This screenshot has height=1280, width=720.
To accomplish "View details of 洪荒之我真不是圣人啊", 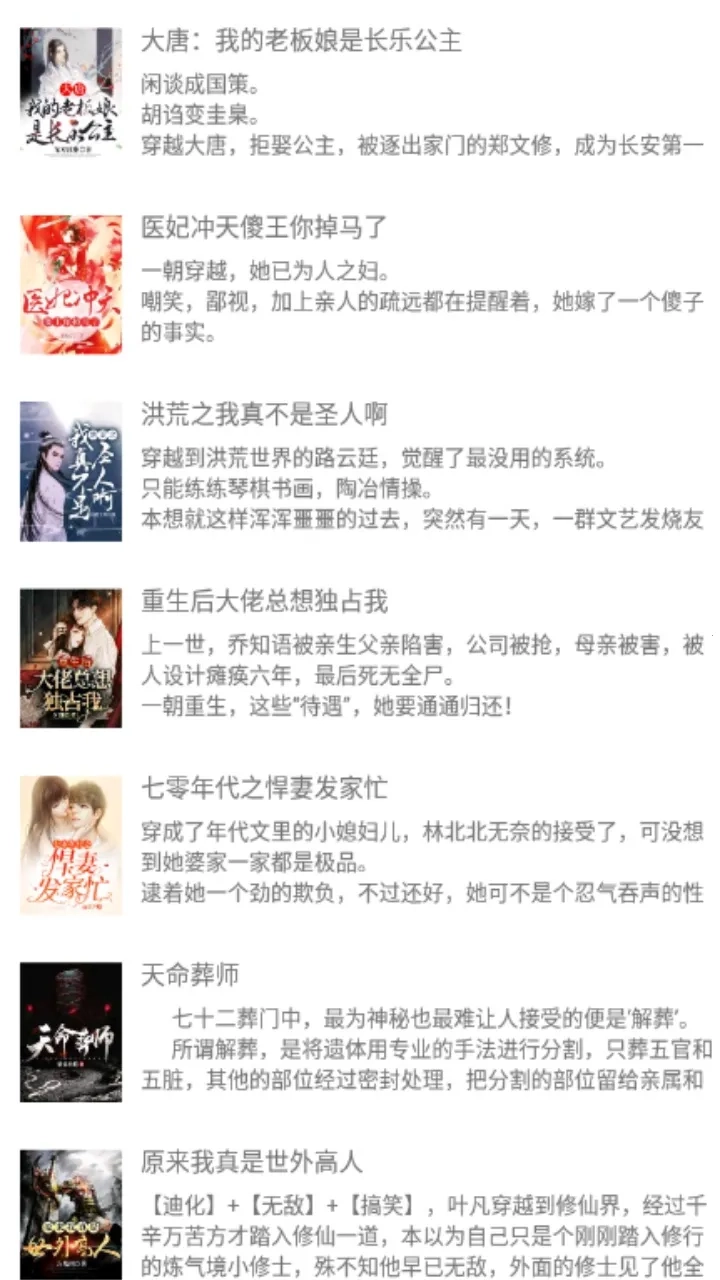I will coord(264,414).
